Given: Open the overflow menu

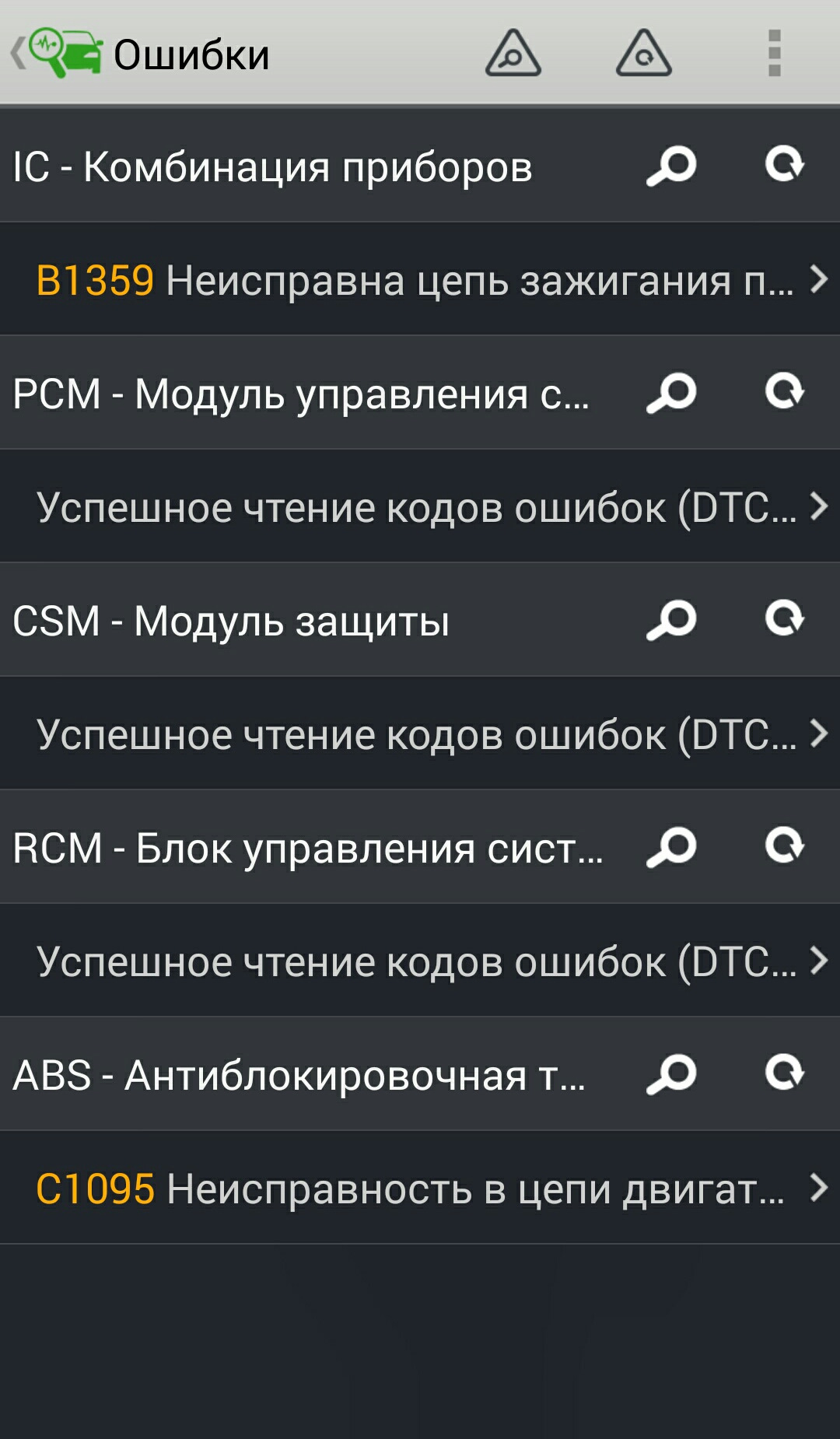Looking at the screenshot, I should (774, 53).
